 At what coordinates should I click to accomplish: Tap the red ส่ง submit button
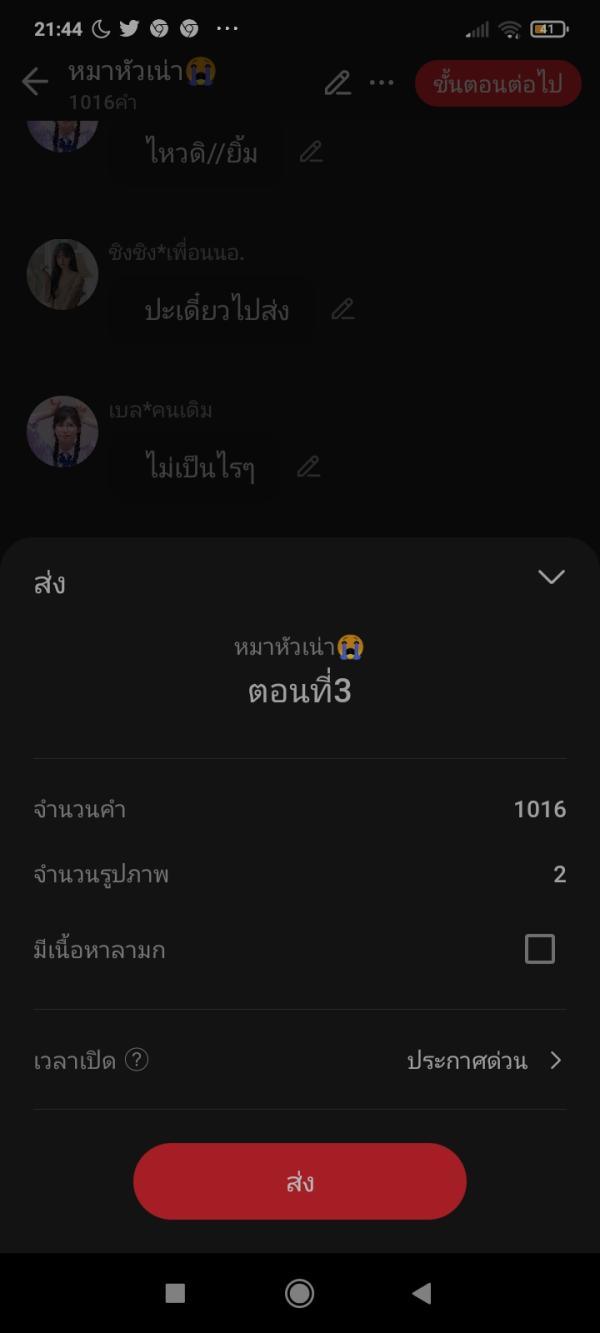pos(300,1181)
